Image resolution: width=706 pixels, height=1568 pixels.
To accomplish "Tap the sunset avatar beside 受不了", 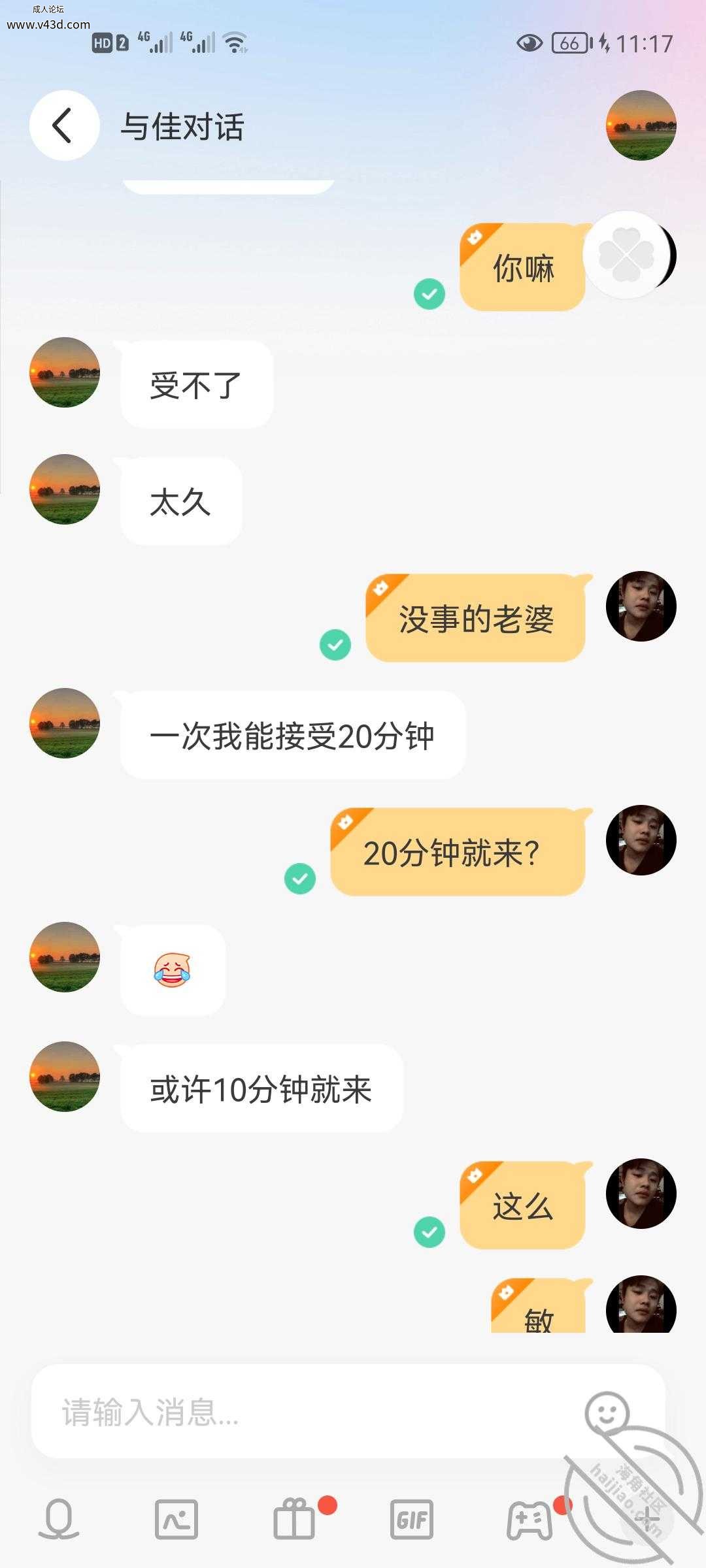I will 65,372.
